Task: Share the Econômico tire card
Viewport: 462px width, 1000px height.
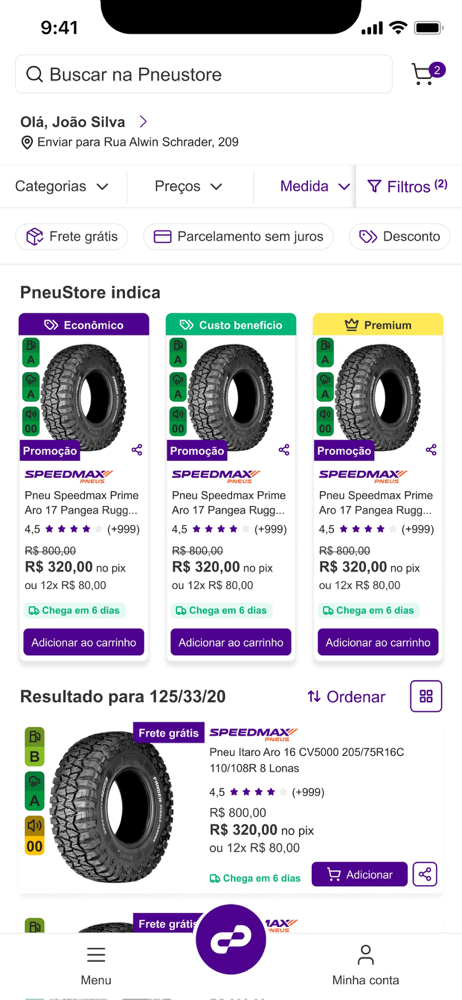Action: (x=137, y=450)
